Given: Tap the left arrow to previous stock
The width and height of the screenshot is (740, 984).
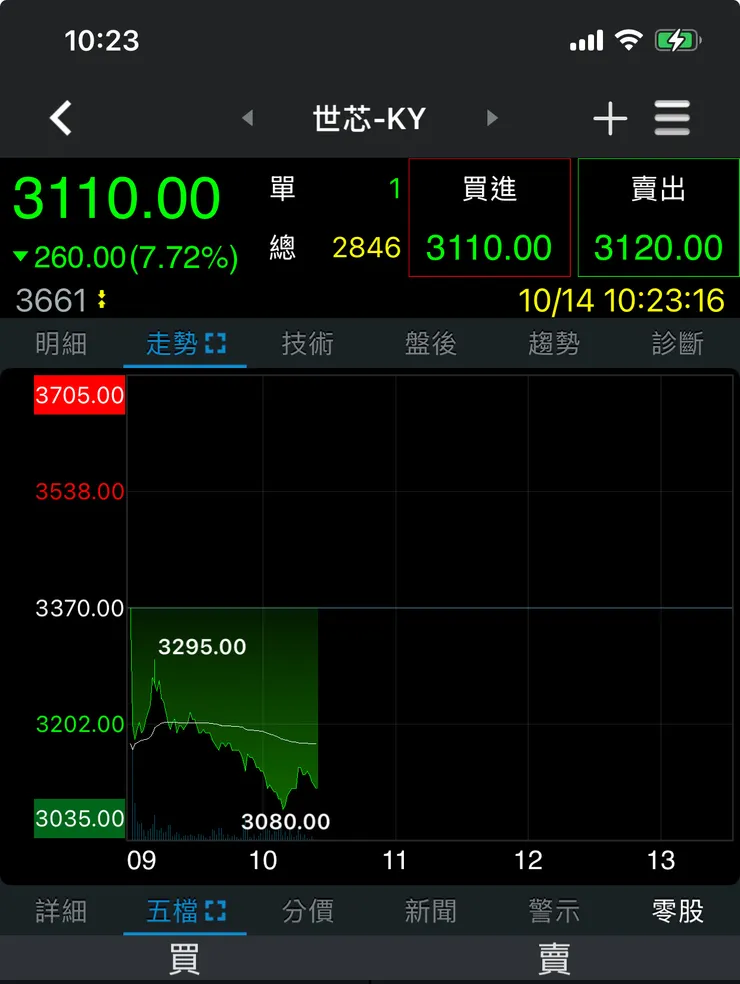Looking at the screenshot, I should pos(247,117).
